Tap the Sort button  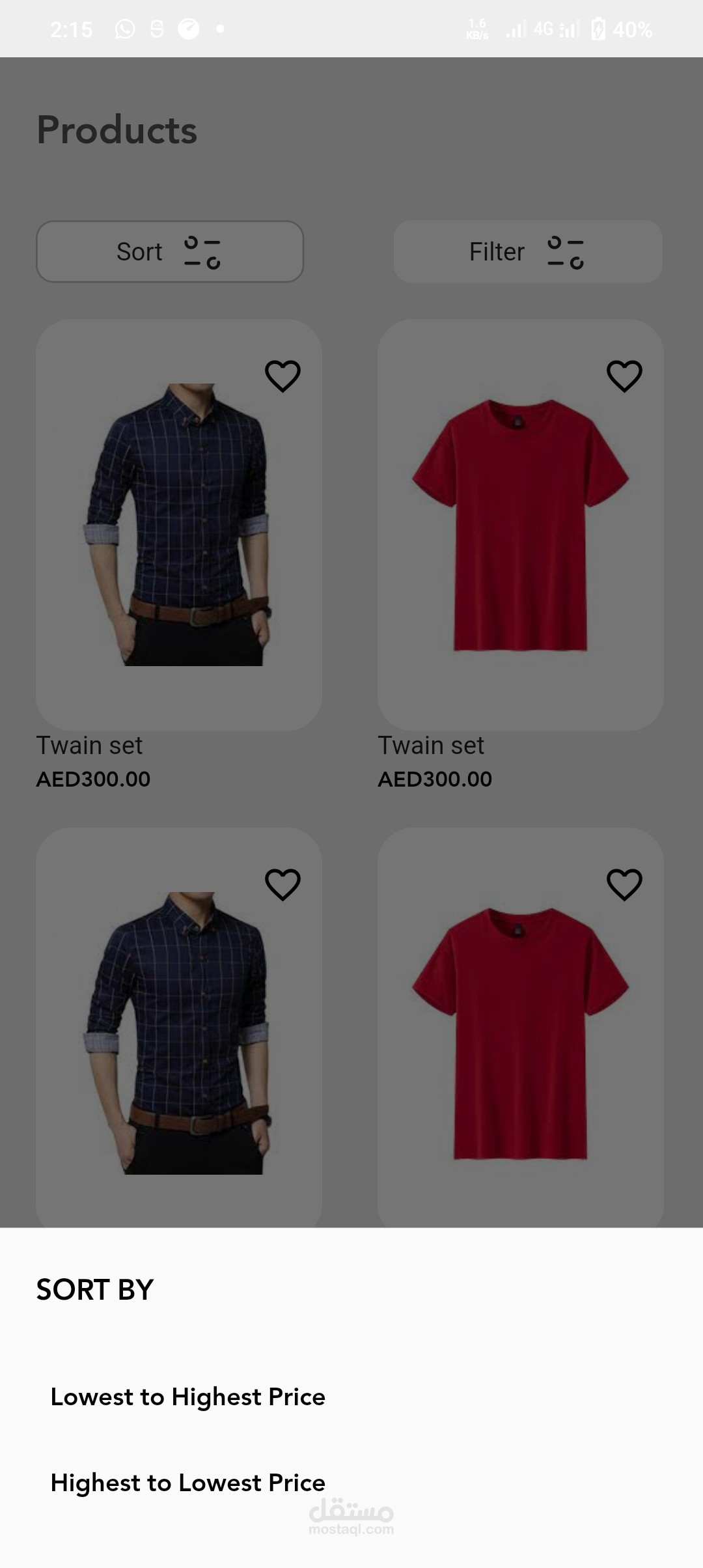(170, 251)
